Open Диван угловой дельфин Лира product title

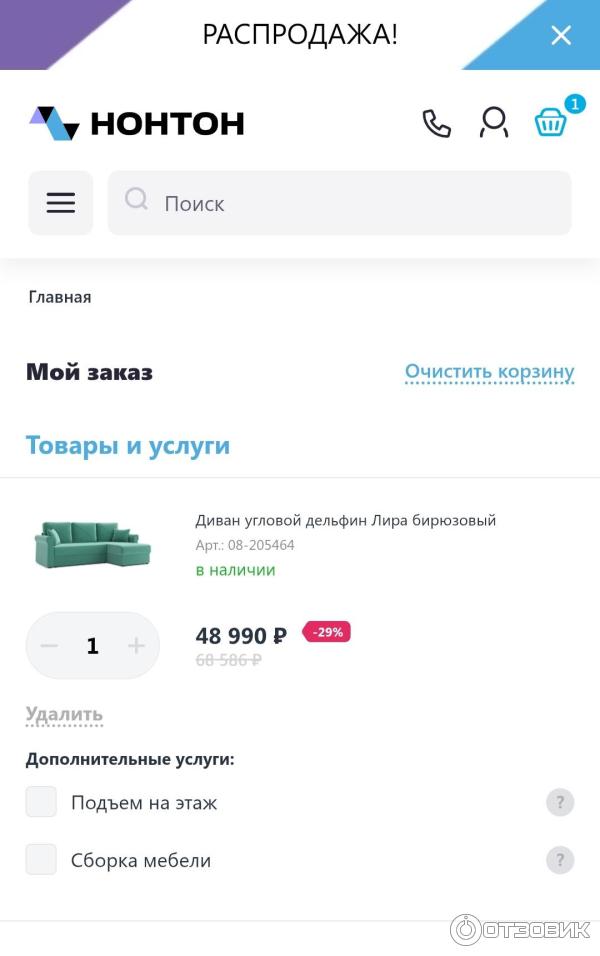[345, 520]
